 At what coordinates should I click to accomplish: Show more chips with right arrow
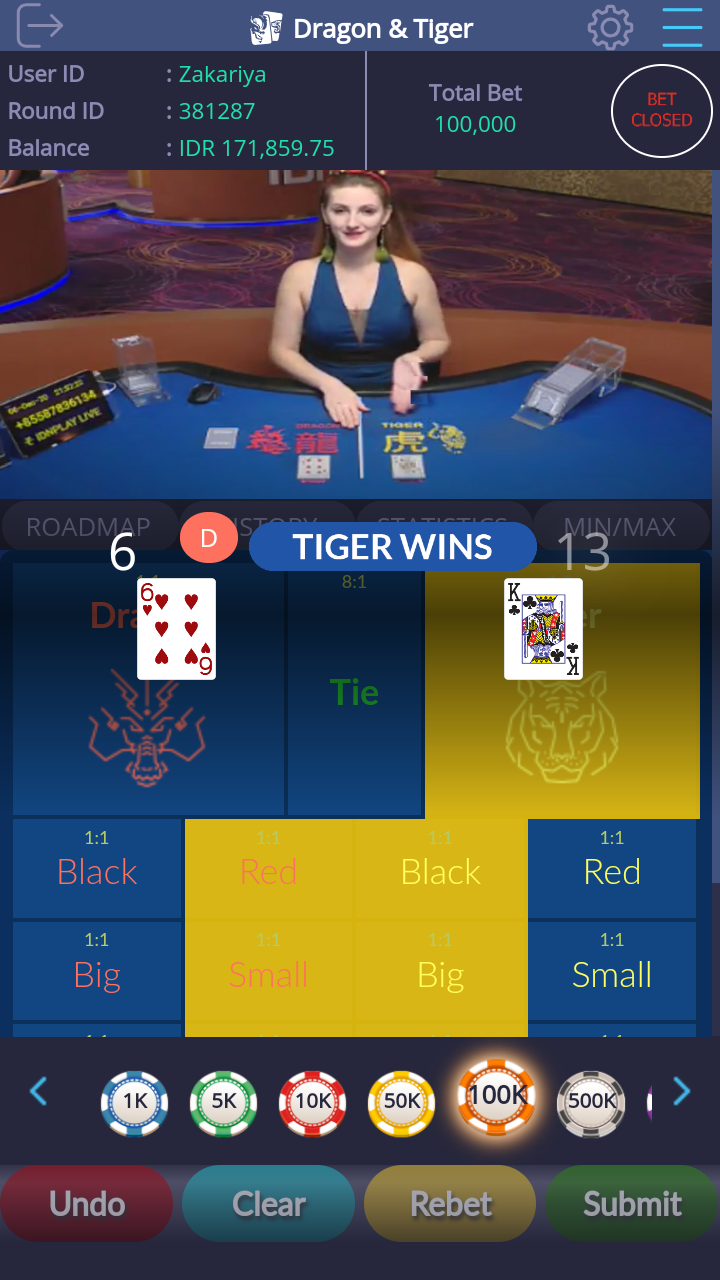pyautogui.click(x=682, y=1091)
